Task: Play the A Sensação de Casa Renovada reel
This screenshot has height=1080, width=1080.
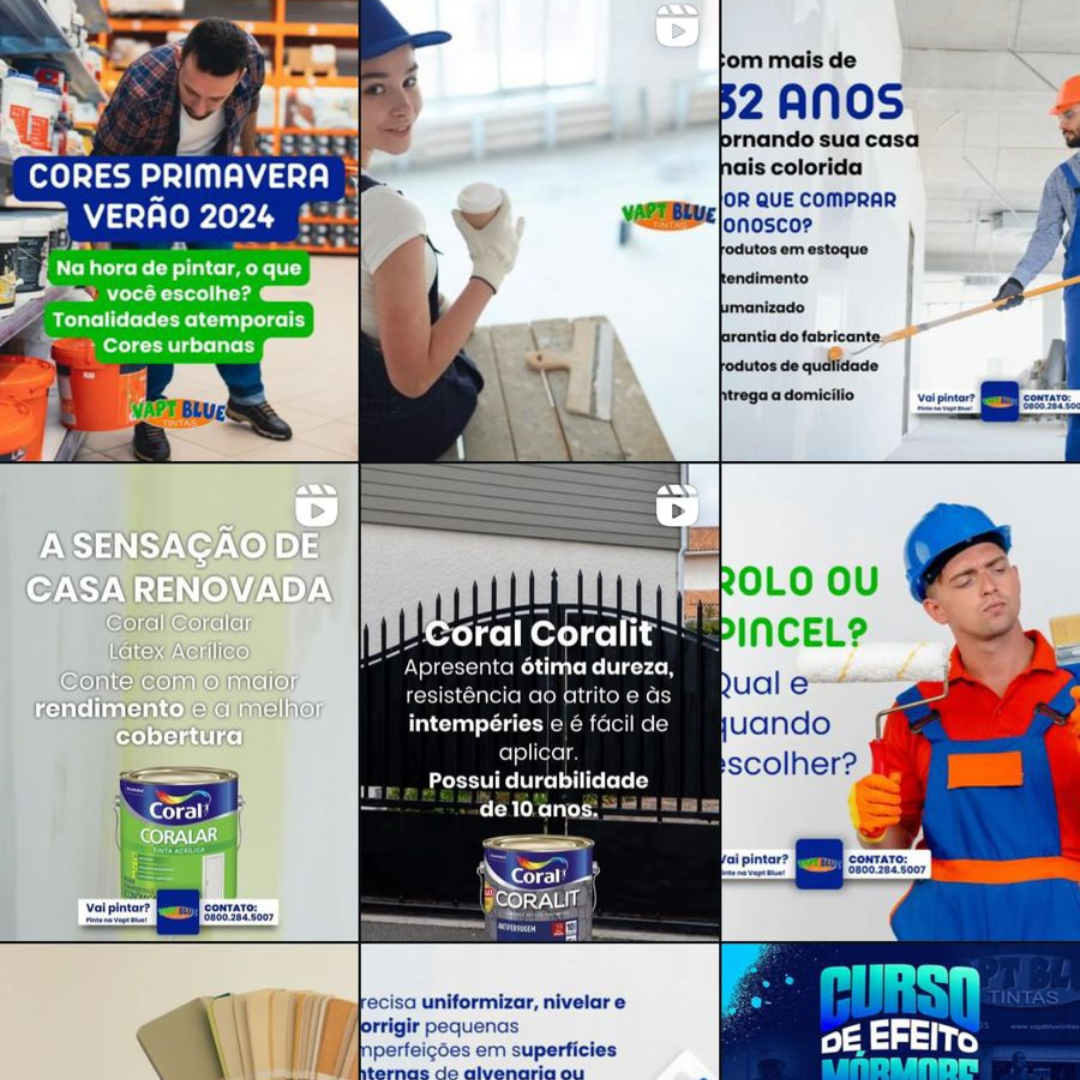Action: pos(179,700)
